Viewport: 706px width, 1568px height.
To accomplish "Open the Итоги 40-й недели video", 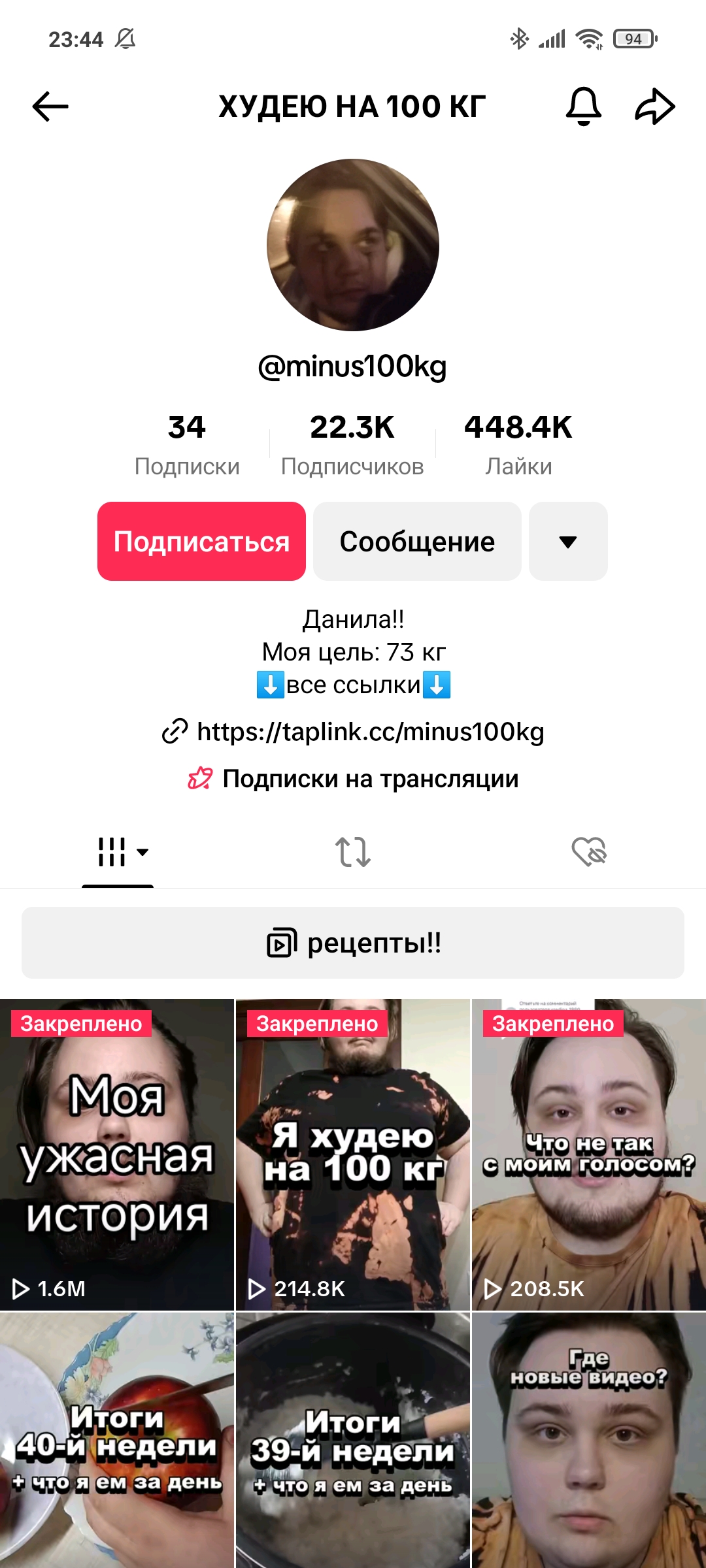I will pyautogui.click(x=117, y=1440).
